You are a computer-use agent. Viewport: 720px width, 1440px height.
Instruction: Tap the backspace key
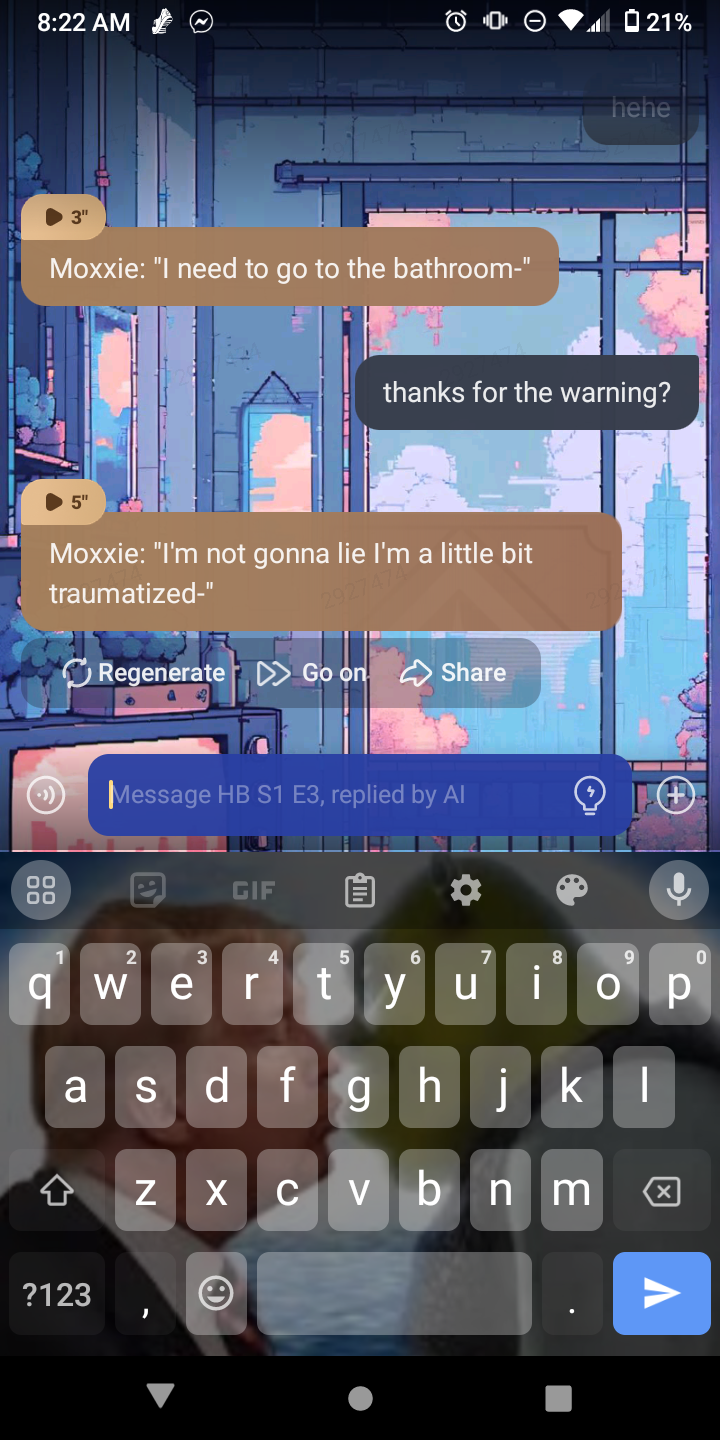(661, 1190)
